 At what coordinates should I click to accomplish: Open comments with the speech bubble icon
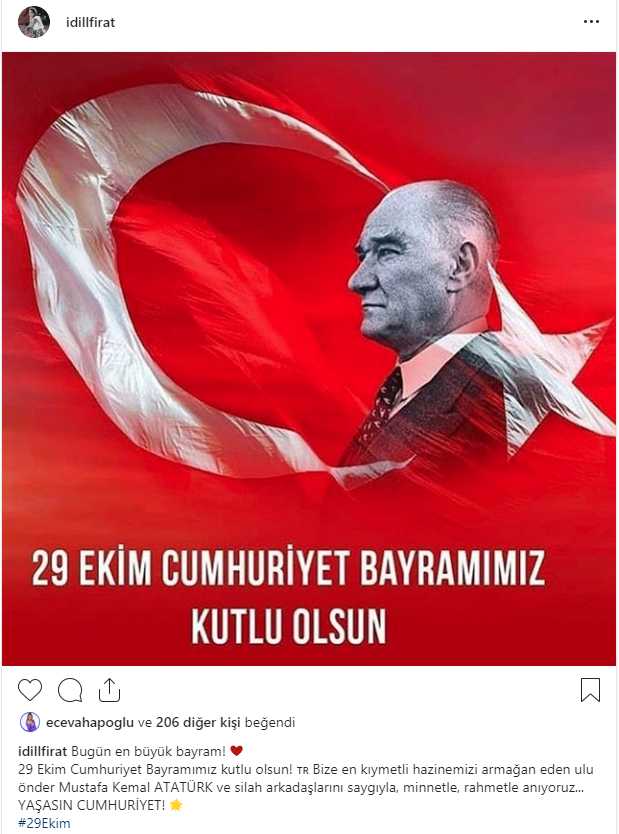[x=70, y=690]
